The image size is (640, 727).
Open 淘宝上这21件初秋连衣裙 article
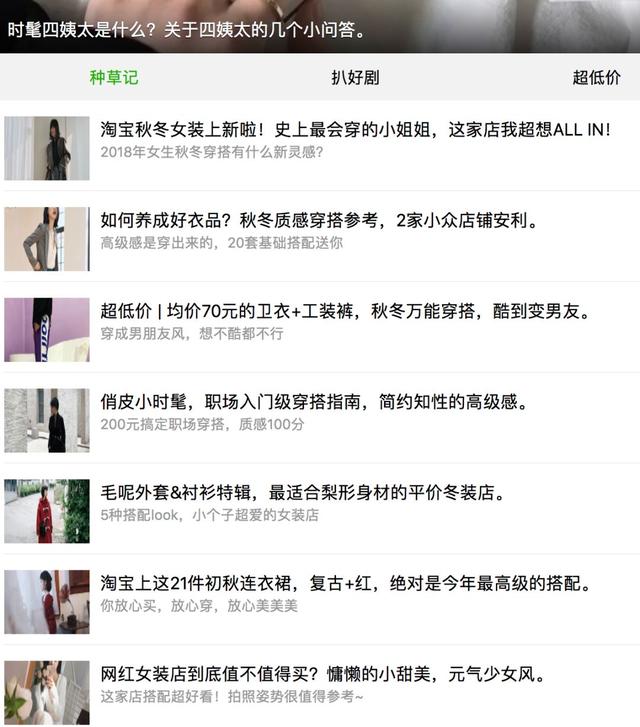point(346,584)
